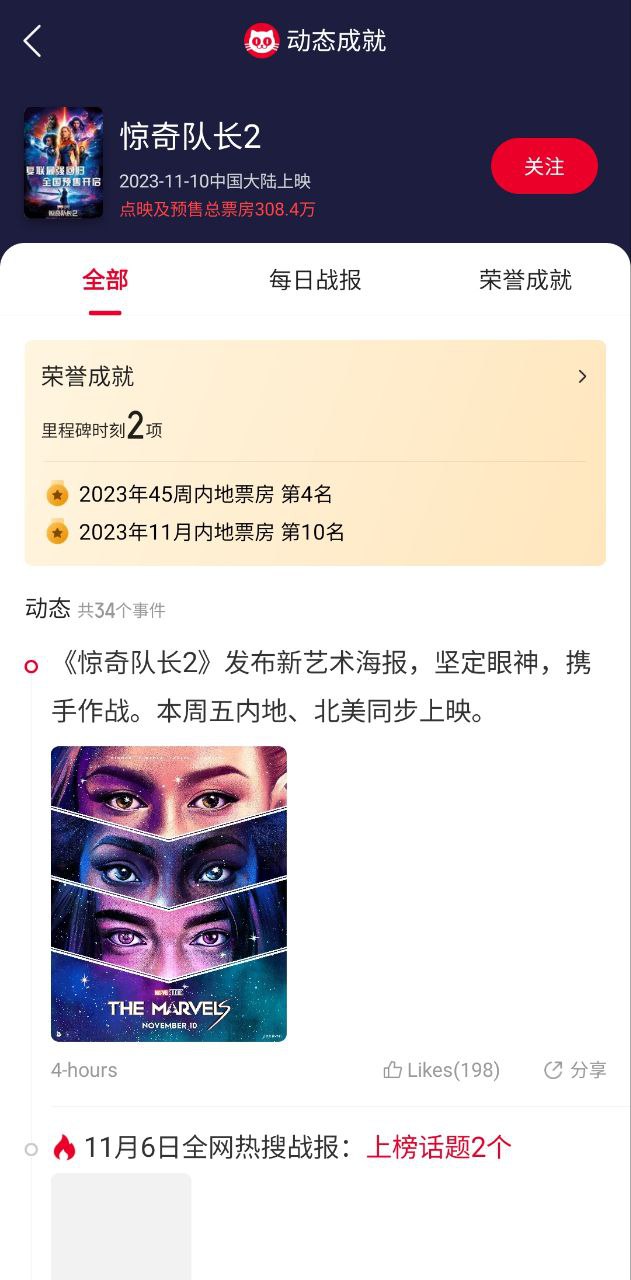Switch to the 荣誉成就 tab
This screenshot has width=631, height=1280.
[525, 280]
